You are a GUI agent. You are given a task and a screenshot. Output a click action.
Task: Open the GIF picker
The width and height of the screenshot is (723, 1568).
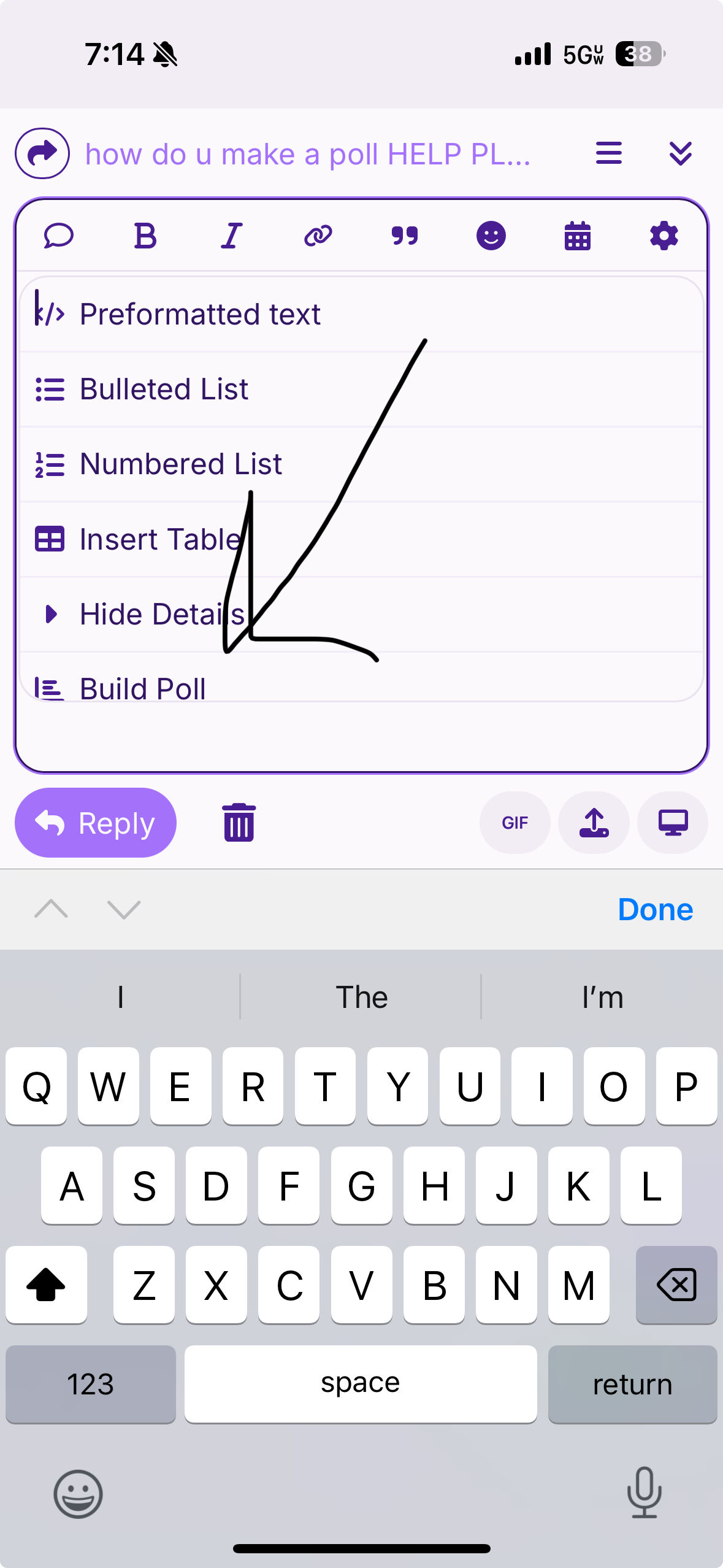[515, 823]
